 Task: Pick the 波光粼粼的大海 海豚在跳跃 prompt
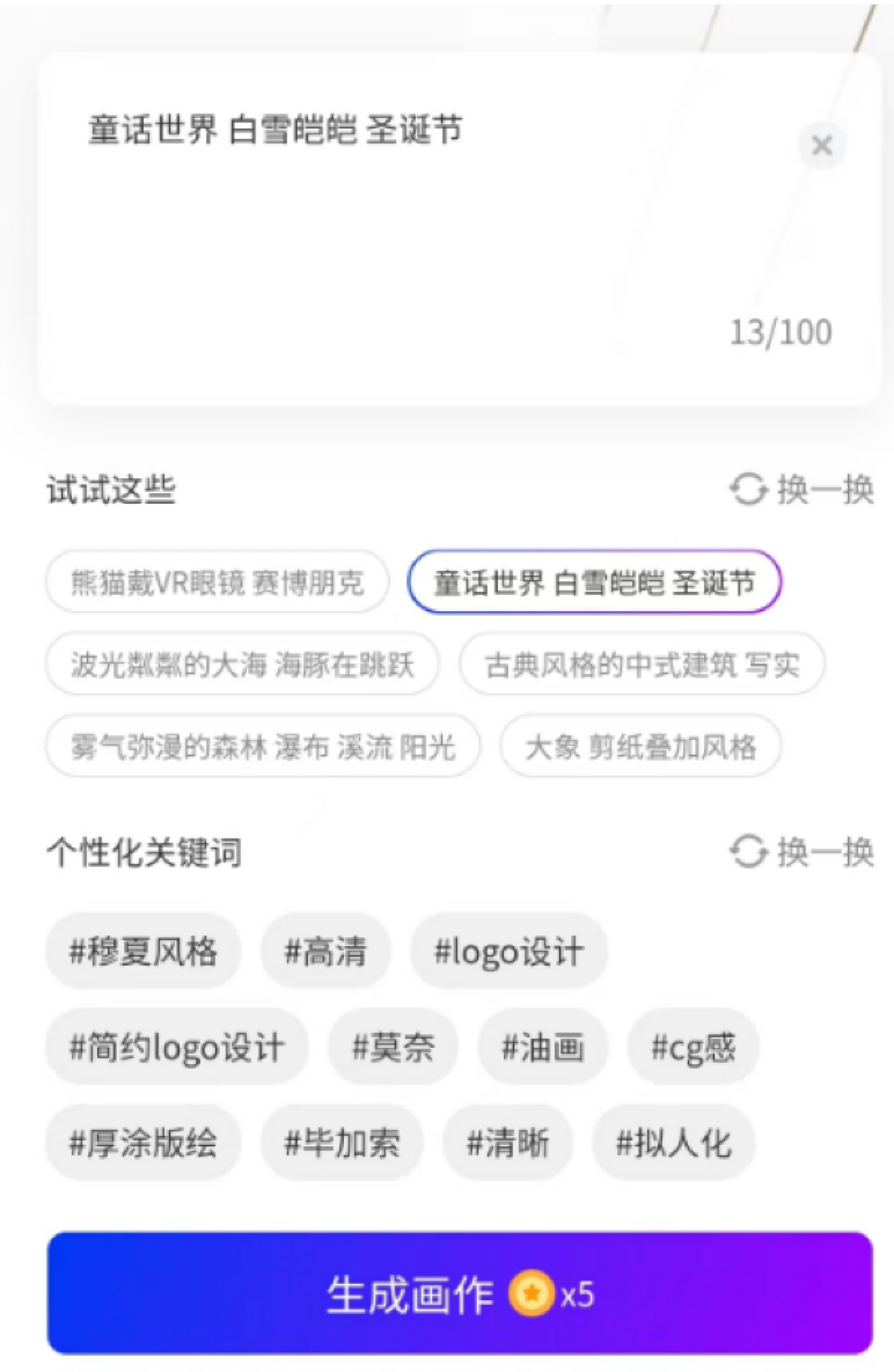242,664
